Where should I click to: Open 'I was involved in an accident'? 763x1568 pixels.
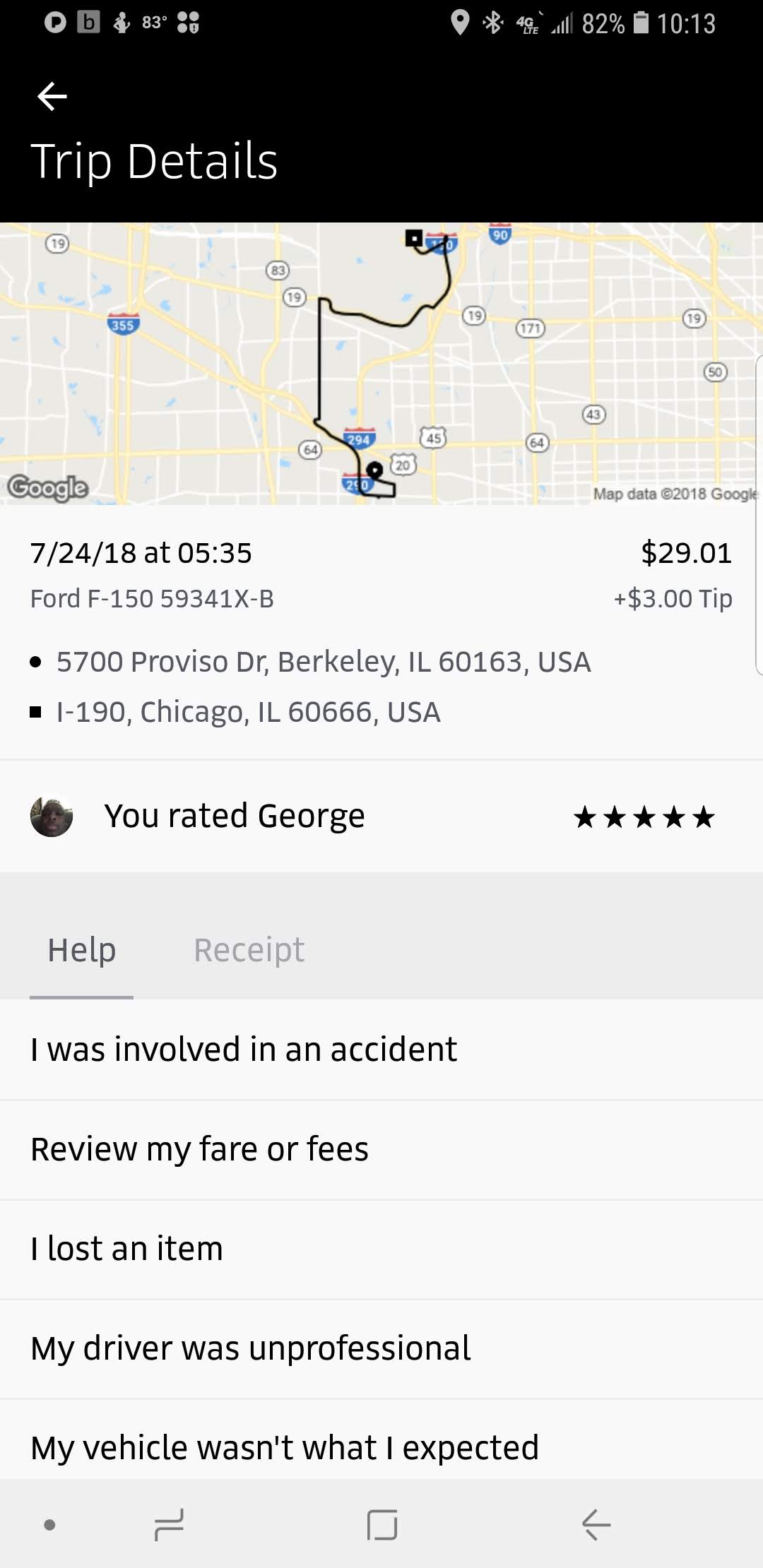click(244, 1050)
